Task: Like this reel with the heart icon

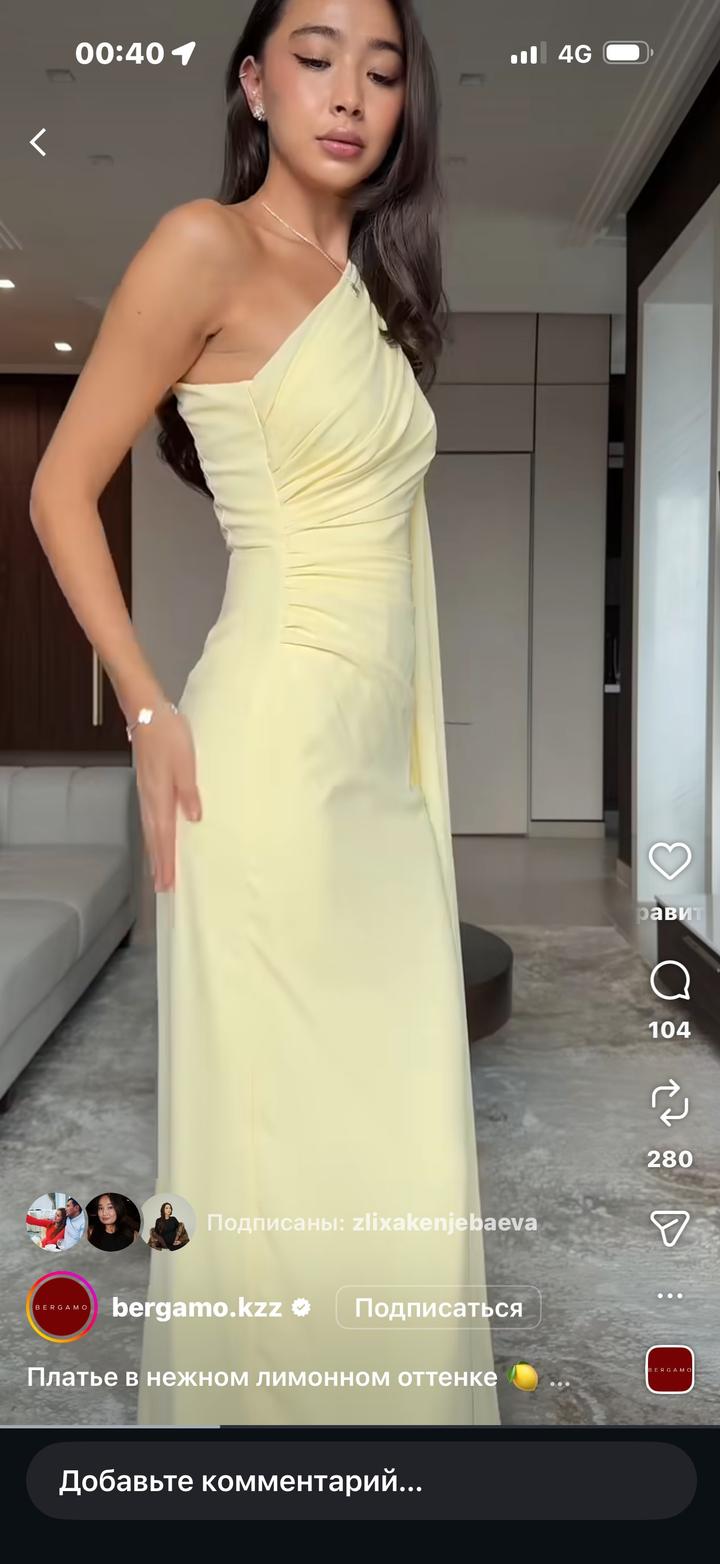Action: [x=669, y=861]
